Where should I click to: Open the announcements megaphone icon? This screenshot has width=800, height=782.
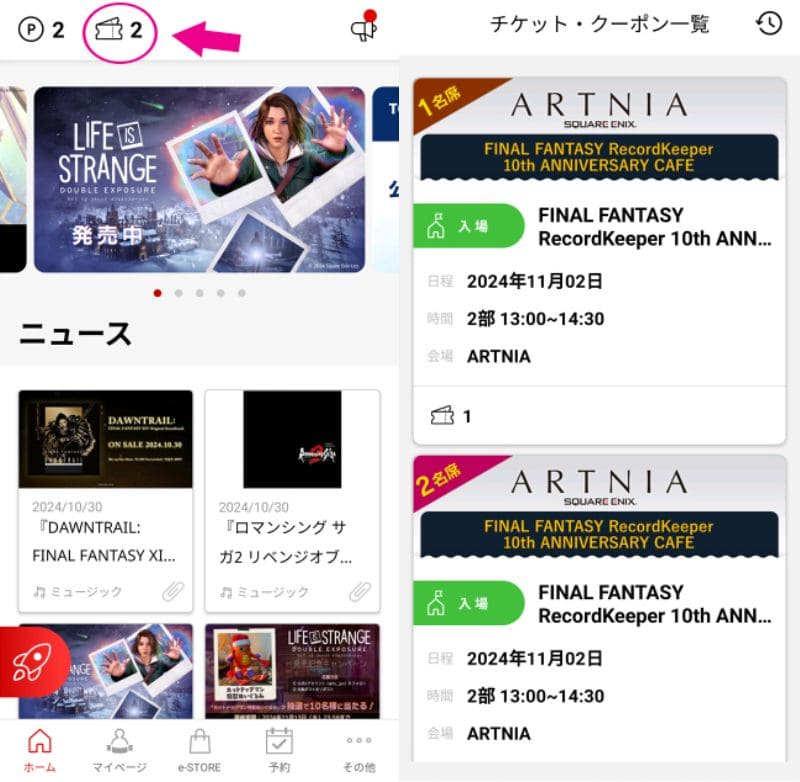click(x=362, y=29)
